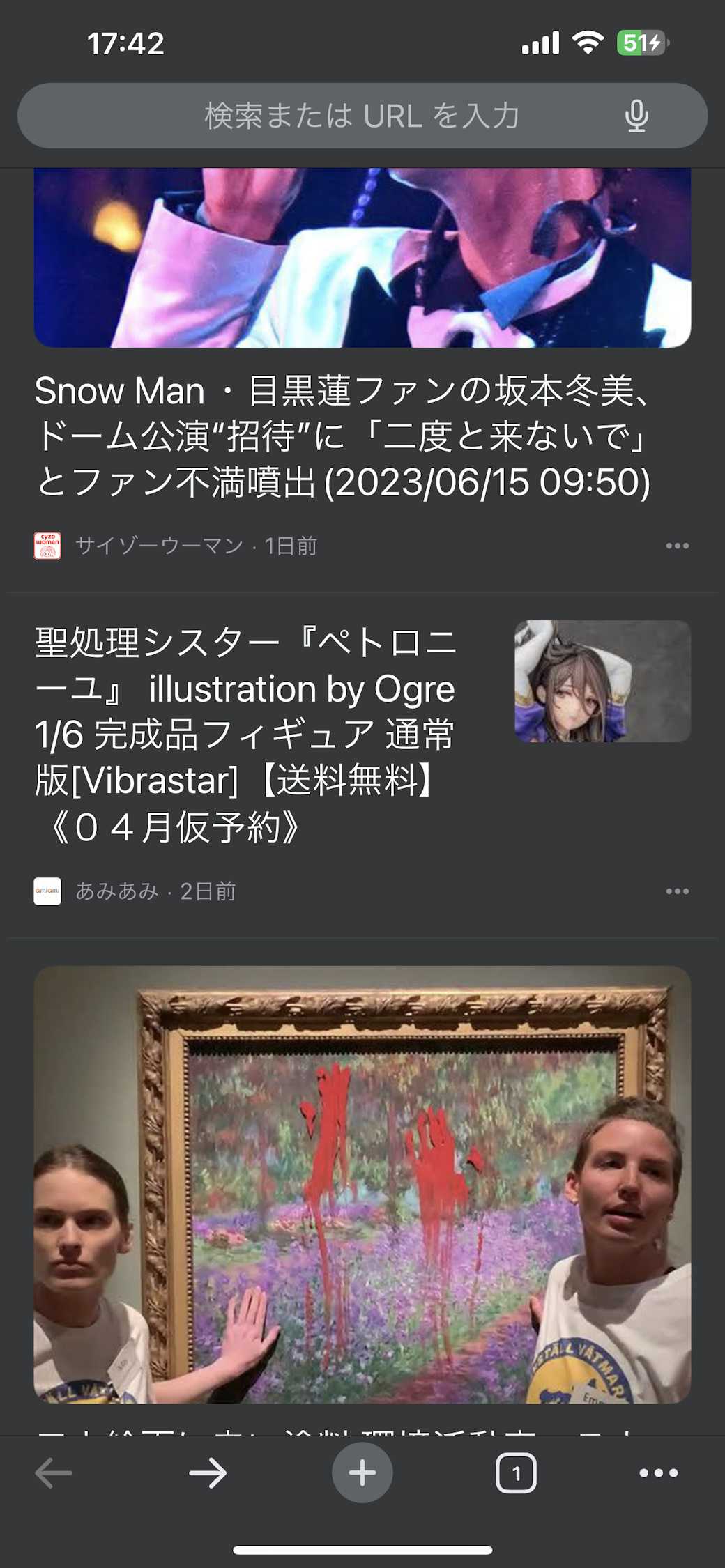Open a new tab with the plus button
Screen dimensions: 725x1568
(x=362, y=1473)
